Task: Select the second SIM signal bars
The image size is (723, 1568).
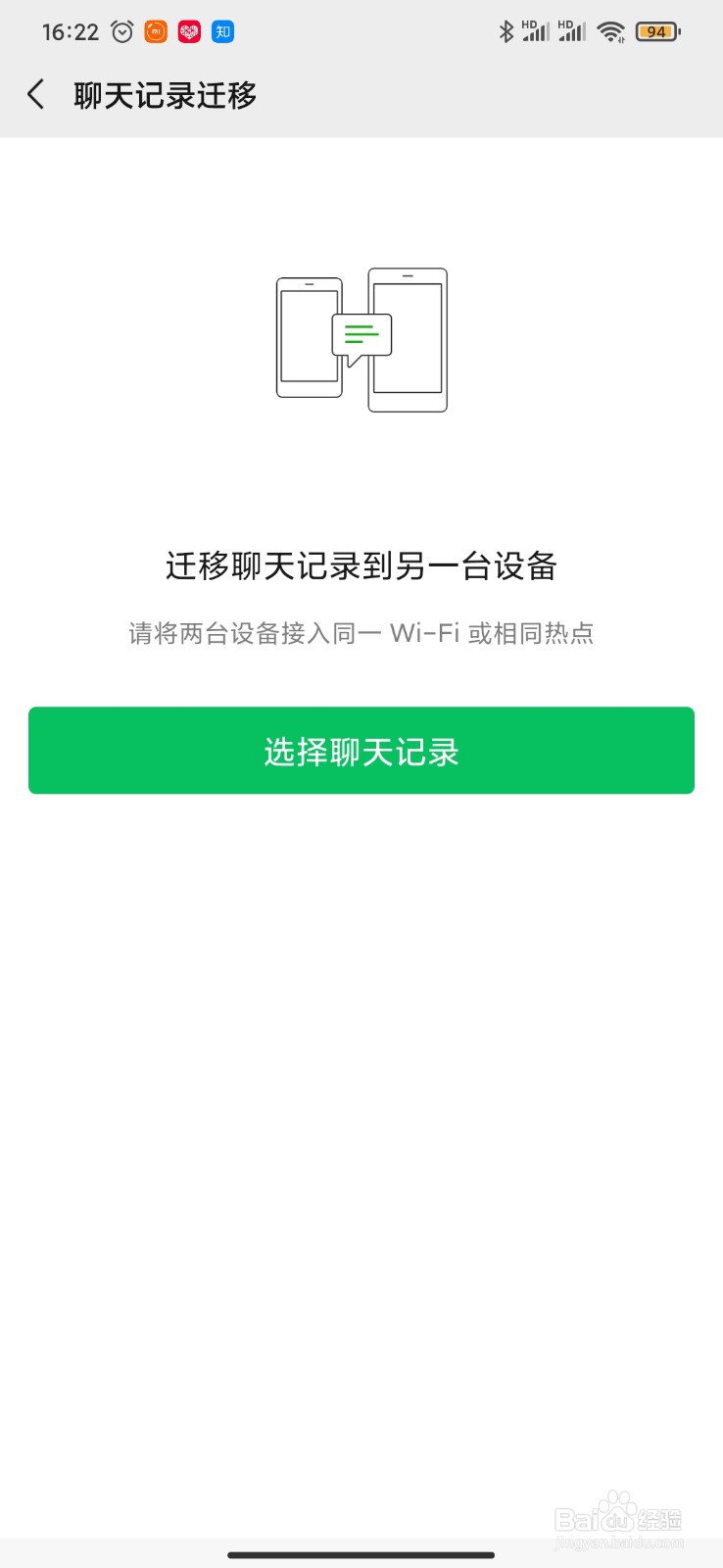Action: (571, 31)
